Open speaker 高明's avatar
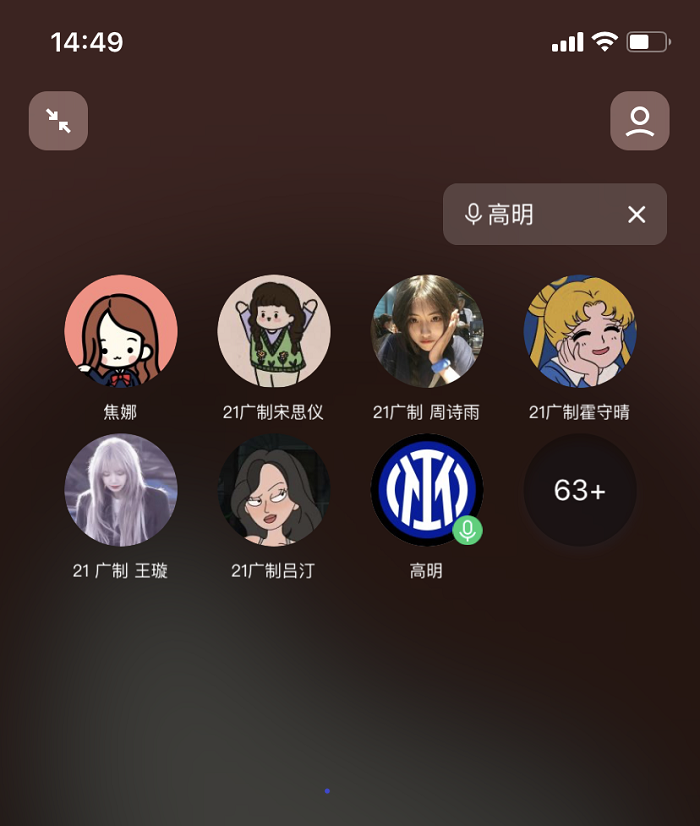Image resolution: width=700 pixels, height=826 pixels. point(427,490)
